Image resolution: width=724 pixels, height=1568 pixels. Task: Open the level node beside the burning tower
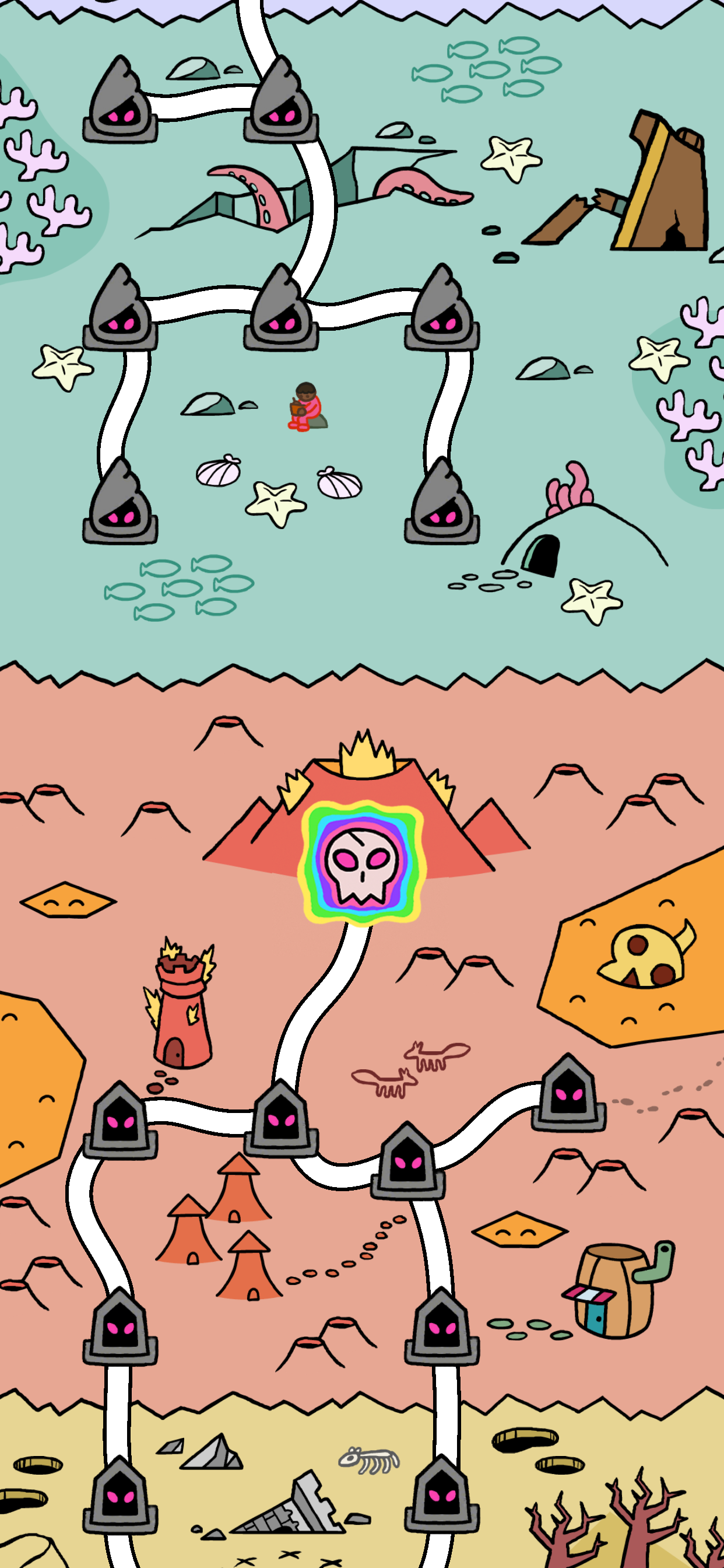[x=120, y=1119]
